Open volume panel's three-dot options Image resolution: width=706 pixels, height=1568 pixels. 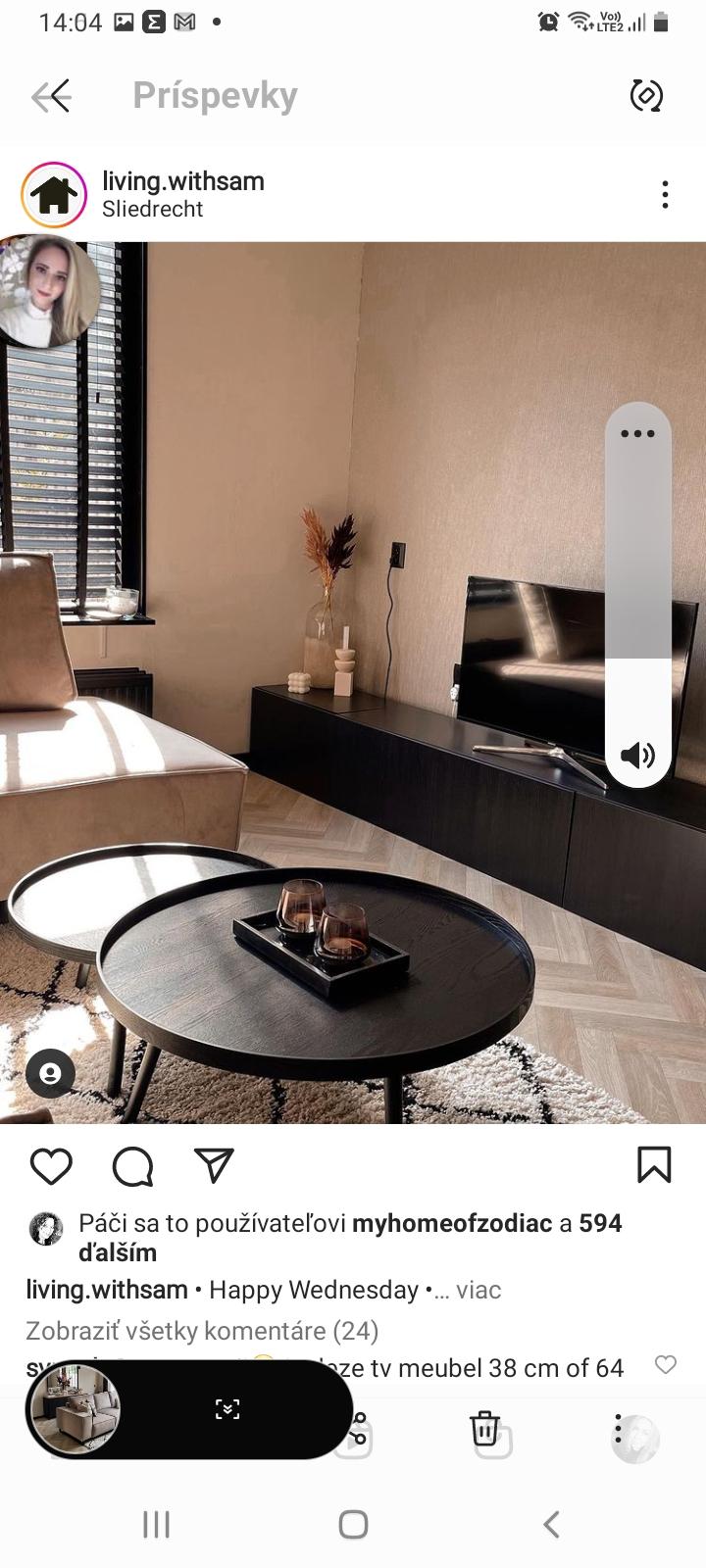[637, 433]
